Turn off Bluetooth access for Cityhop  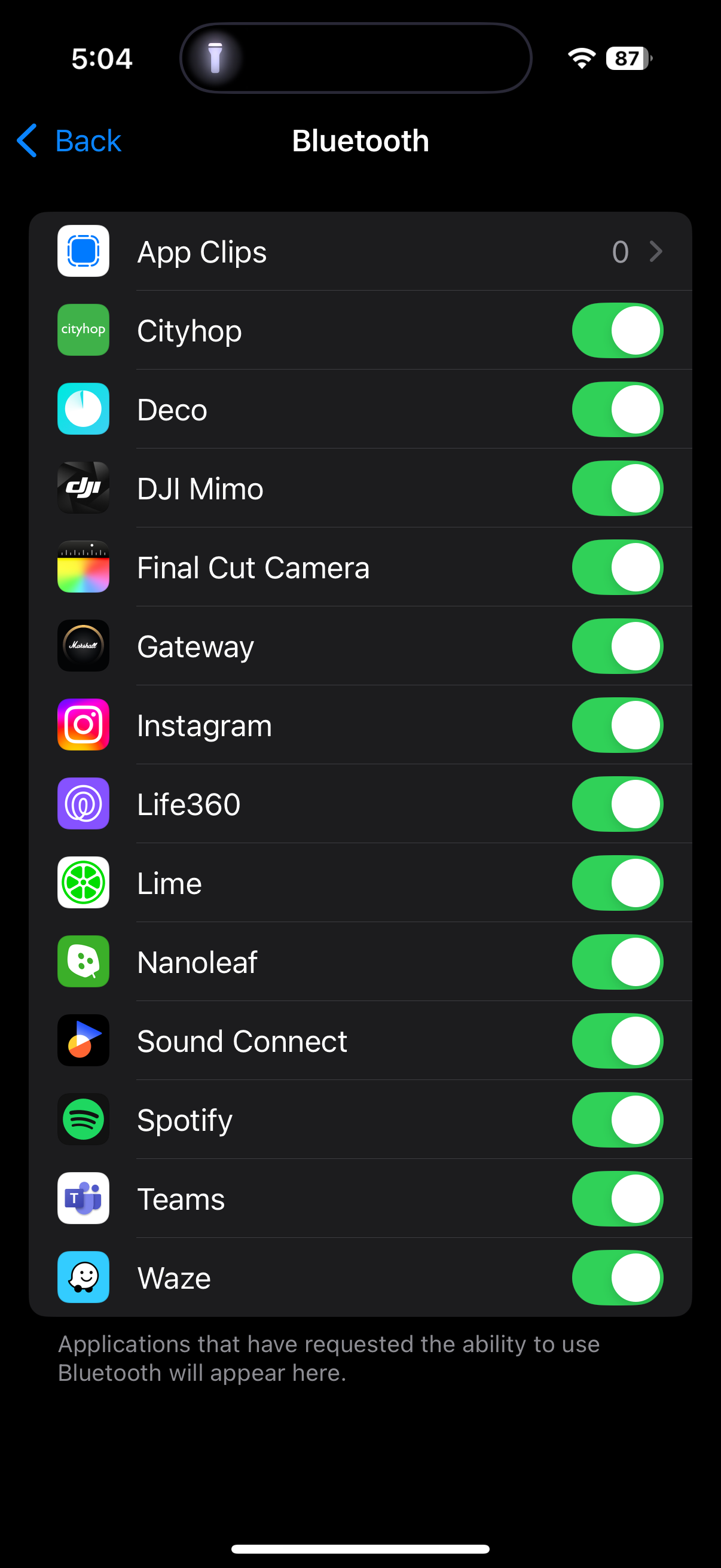pyautogui.click(x=617, y=331)
